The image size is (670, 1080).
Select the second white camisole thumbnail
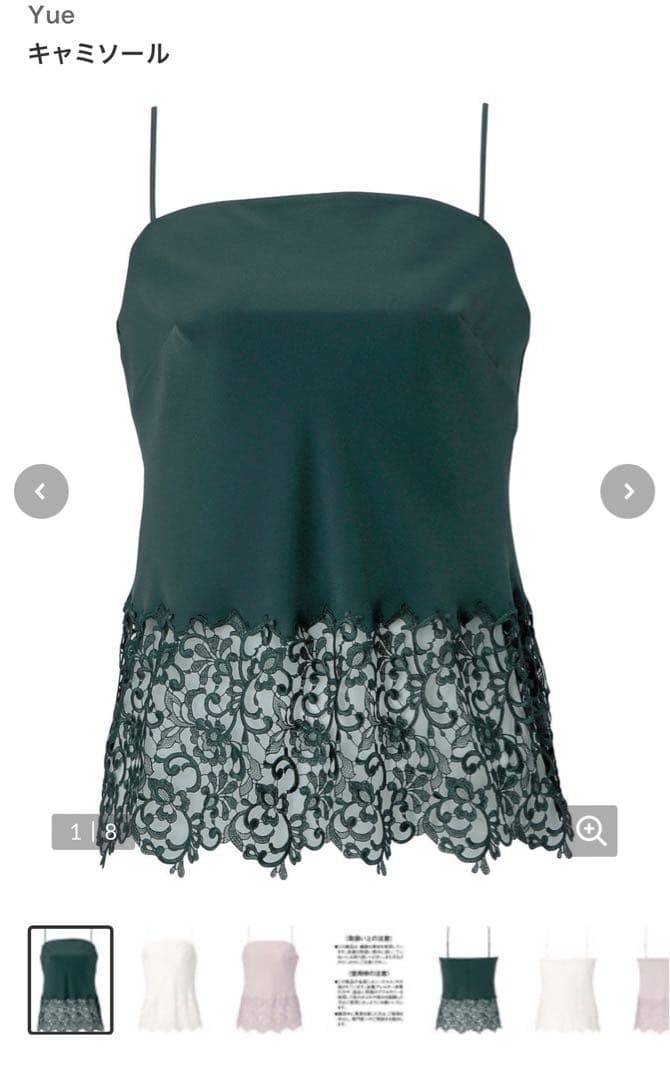pos(566,979)
